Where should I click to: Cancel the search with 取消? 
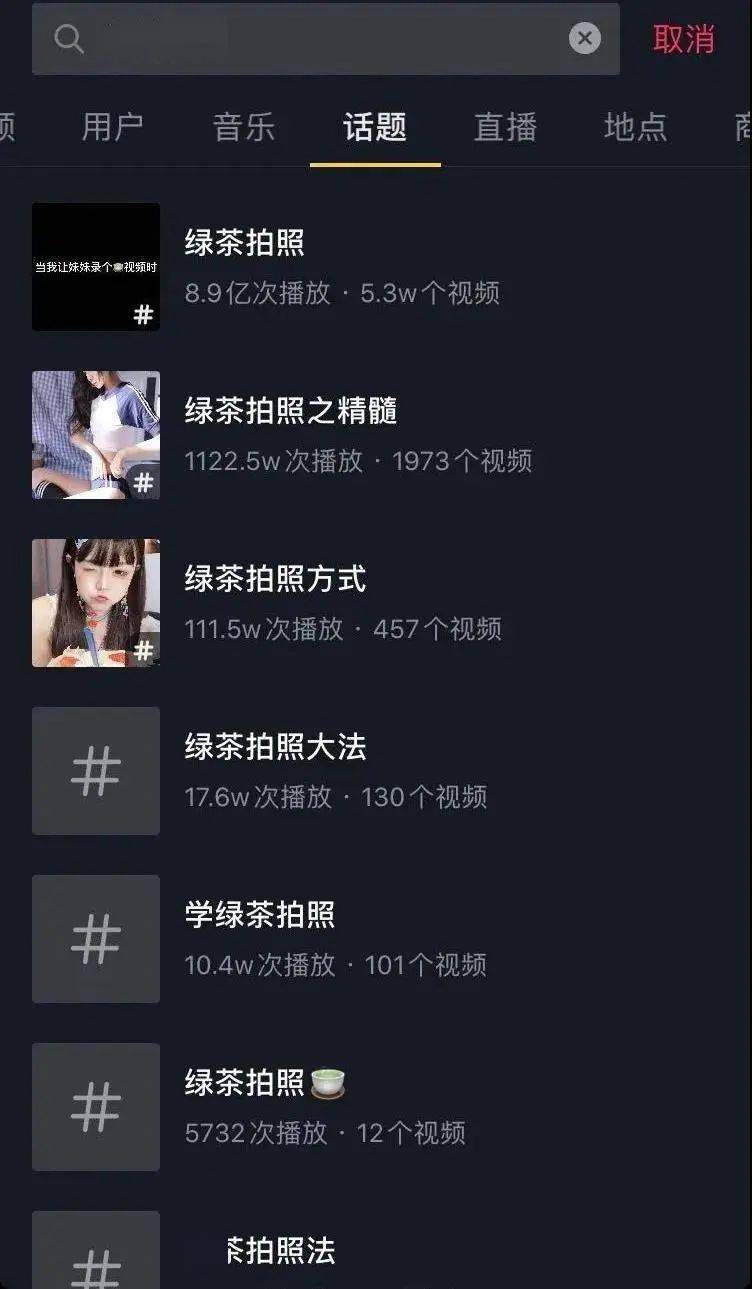coord(684,39)
